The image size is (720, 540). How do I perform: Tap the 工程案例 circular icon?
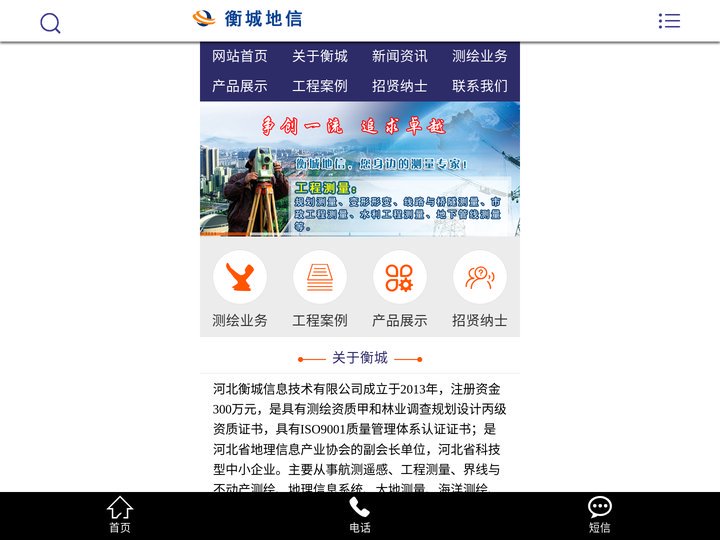pos(320,277)
